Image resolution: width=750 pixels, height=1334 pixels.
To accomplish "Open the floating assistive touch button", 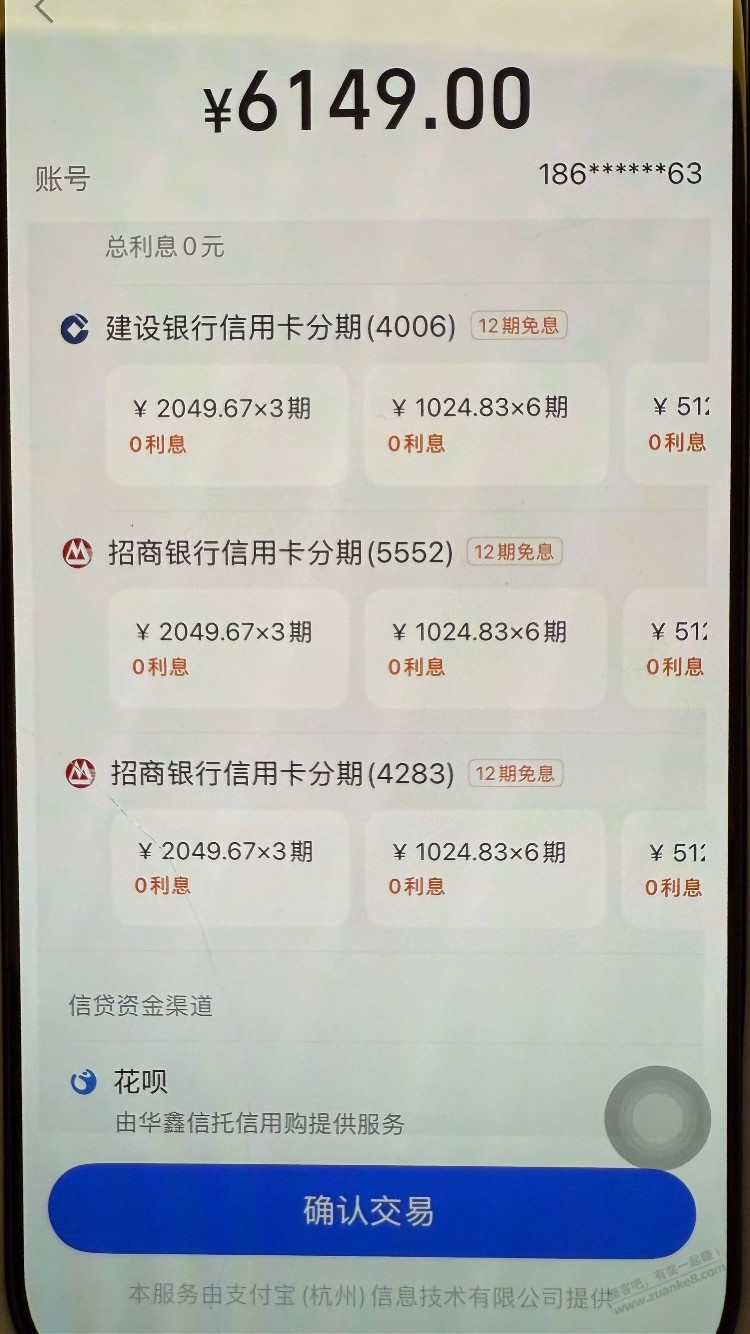I will tap(657, 1117).
